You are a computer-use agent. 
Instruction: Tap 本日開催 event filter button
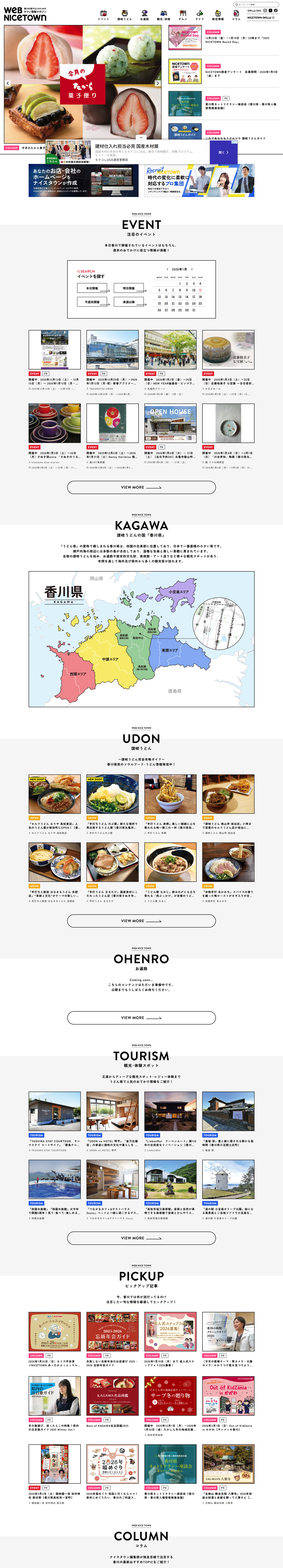coord(94,288)
